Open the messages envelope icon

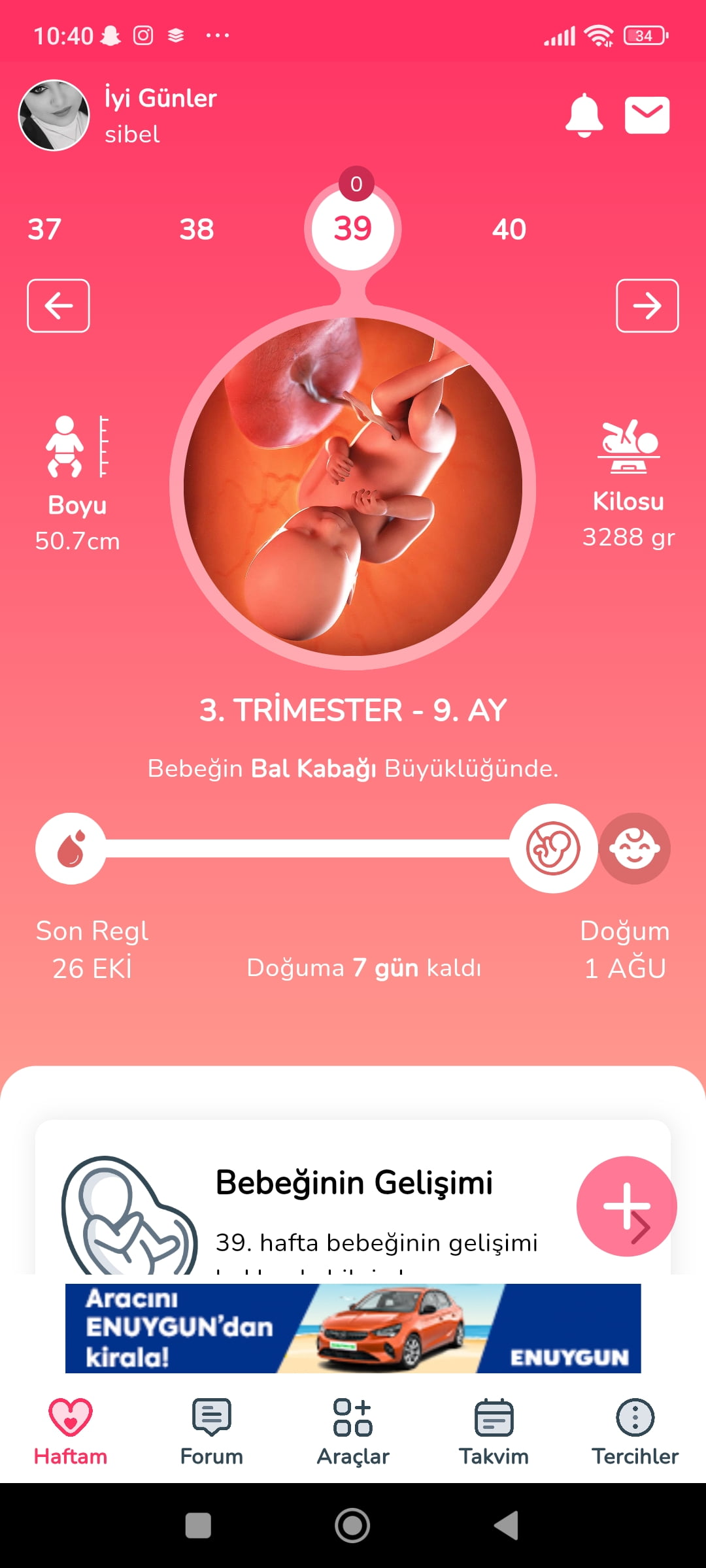coord(647,115)
